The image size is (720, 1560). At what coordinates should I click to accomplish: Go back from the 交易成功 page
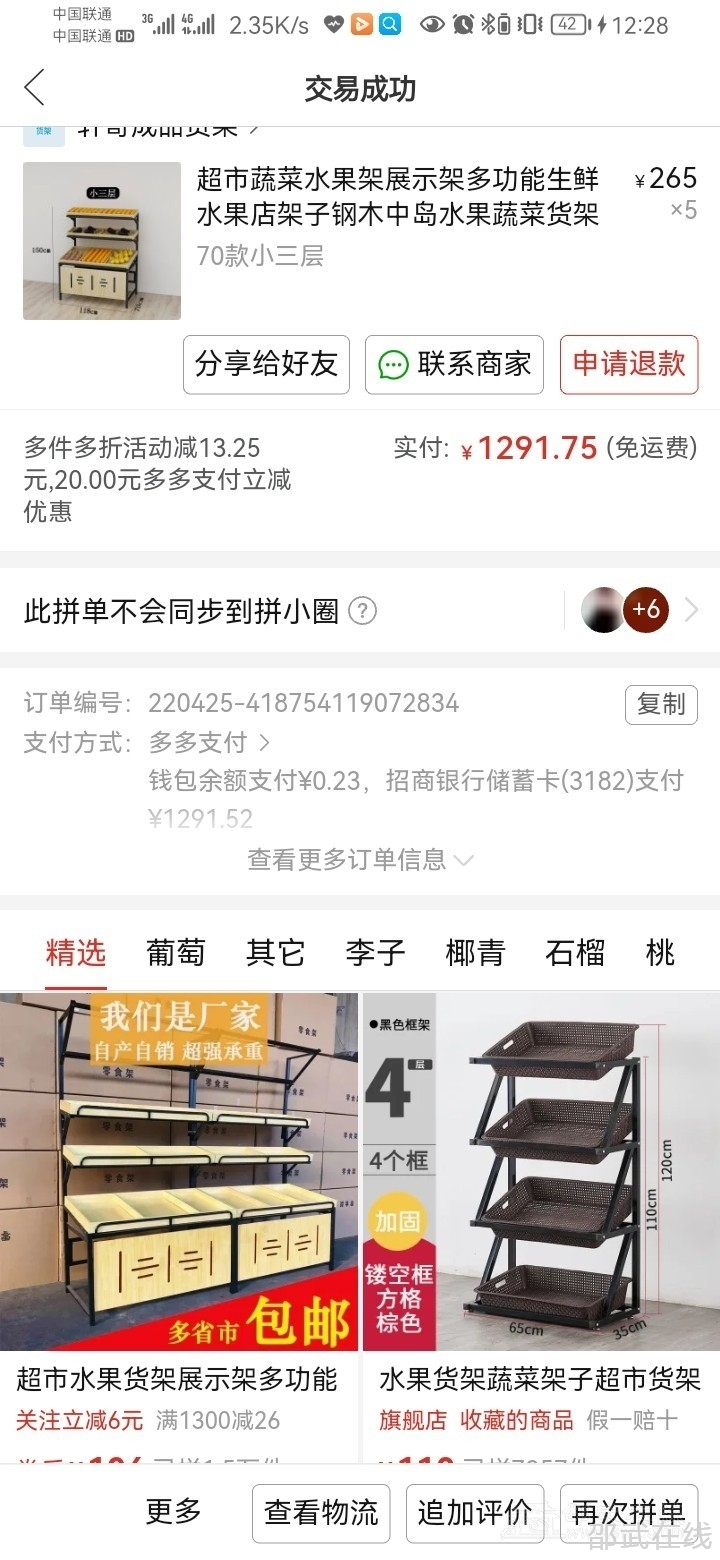pos(35,88)
